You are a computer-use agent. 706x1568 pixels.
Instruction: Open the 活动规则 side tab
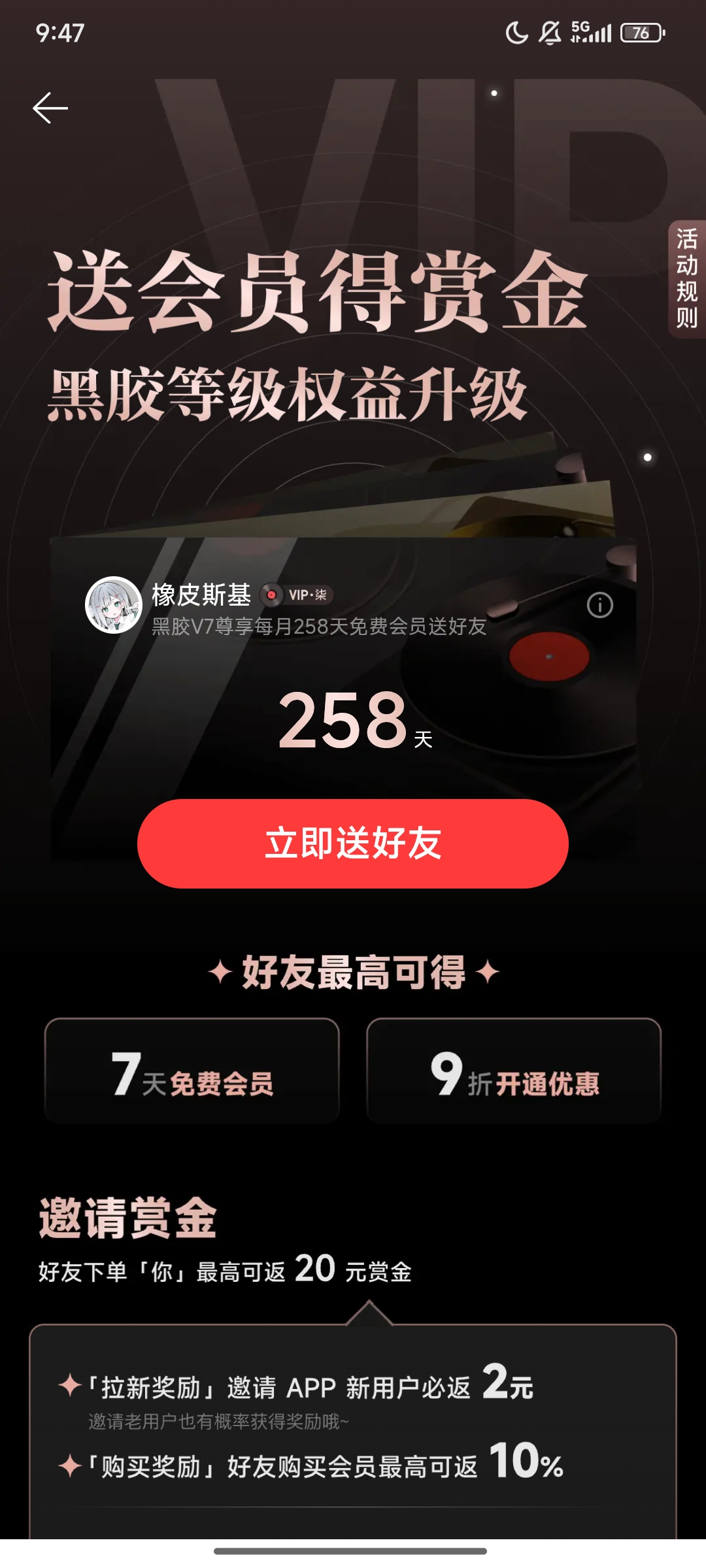686,279
